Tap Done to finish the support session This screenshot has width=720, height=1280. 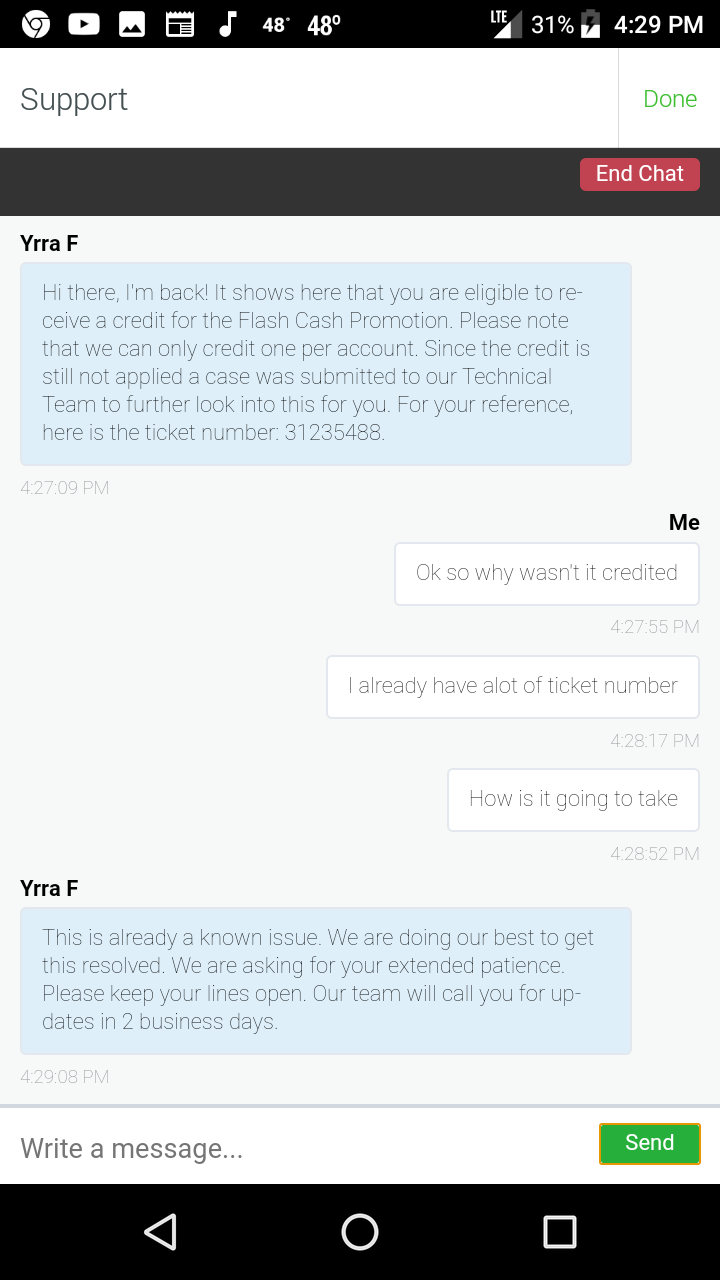click(x=670, y=99)
